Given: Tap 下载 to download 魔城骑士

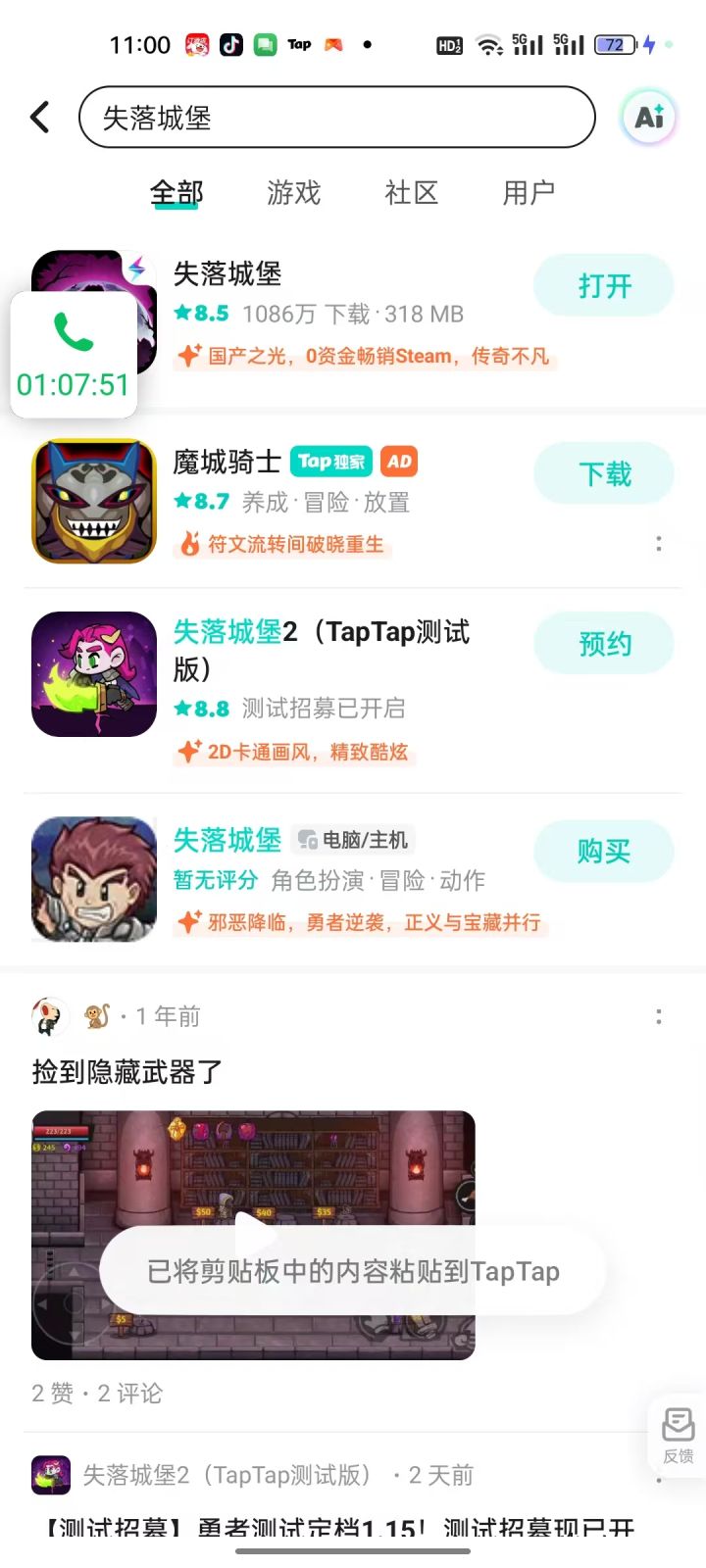Looking at the screenshot, I should pos(603,473).
